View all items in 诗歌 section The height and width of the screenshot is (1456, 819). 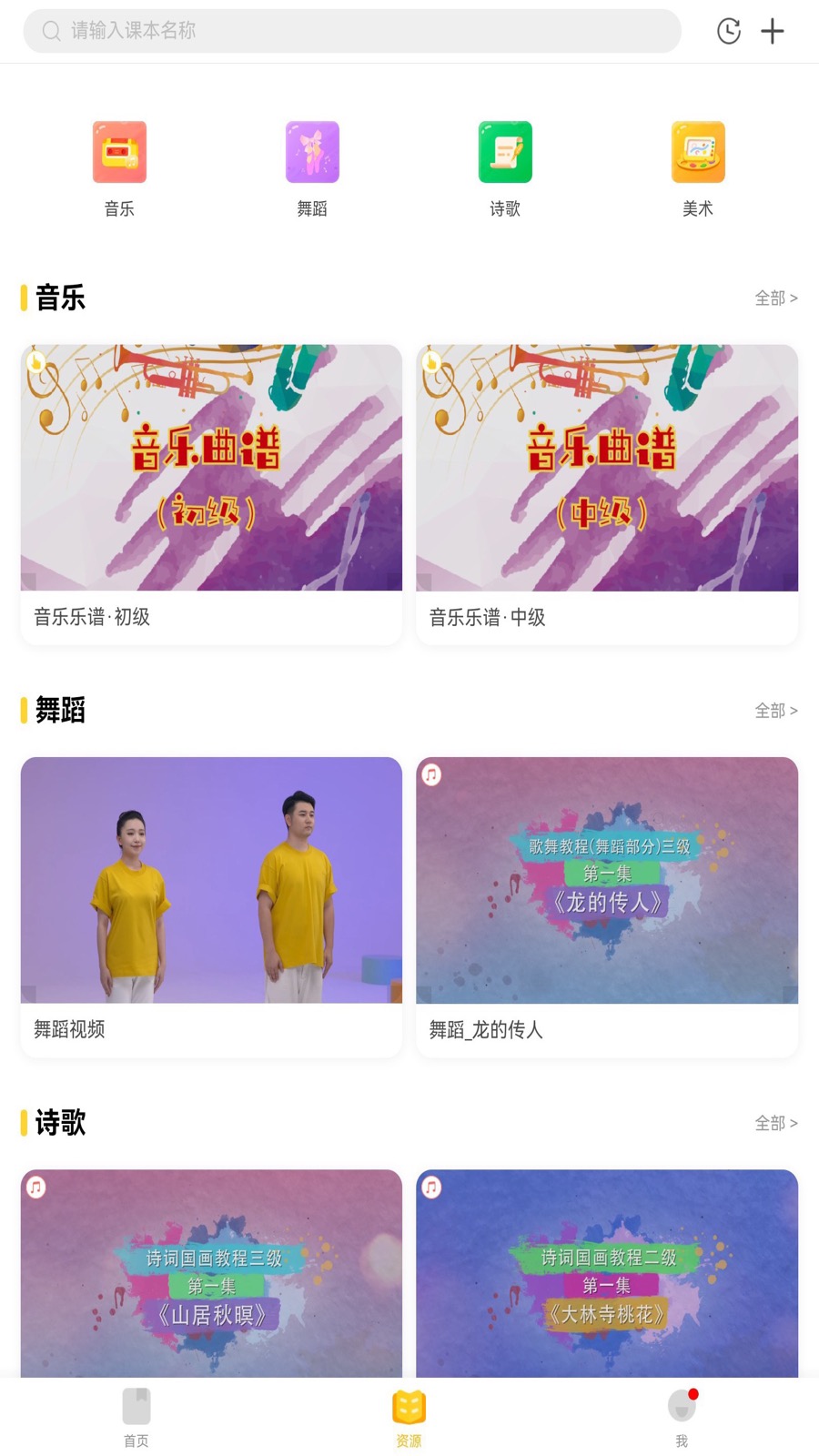pyautogui.click(x=775, y=1124)
